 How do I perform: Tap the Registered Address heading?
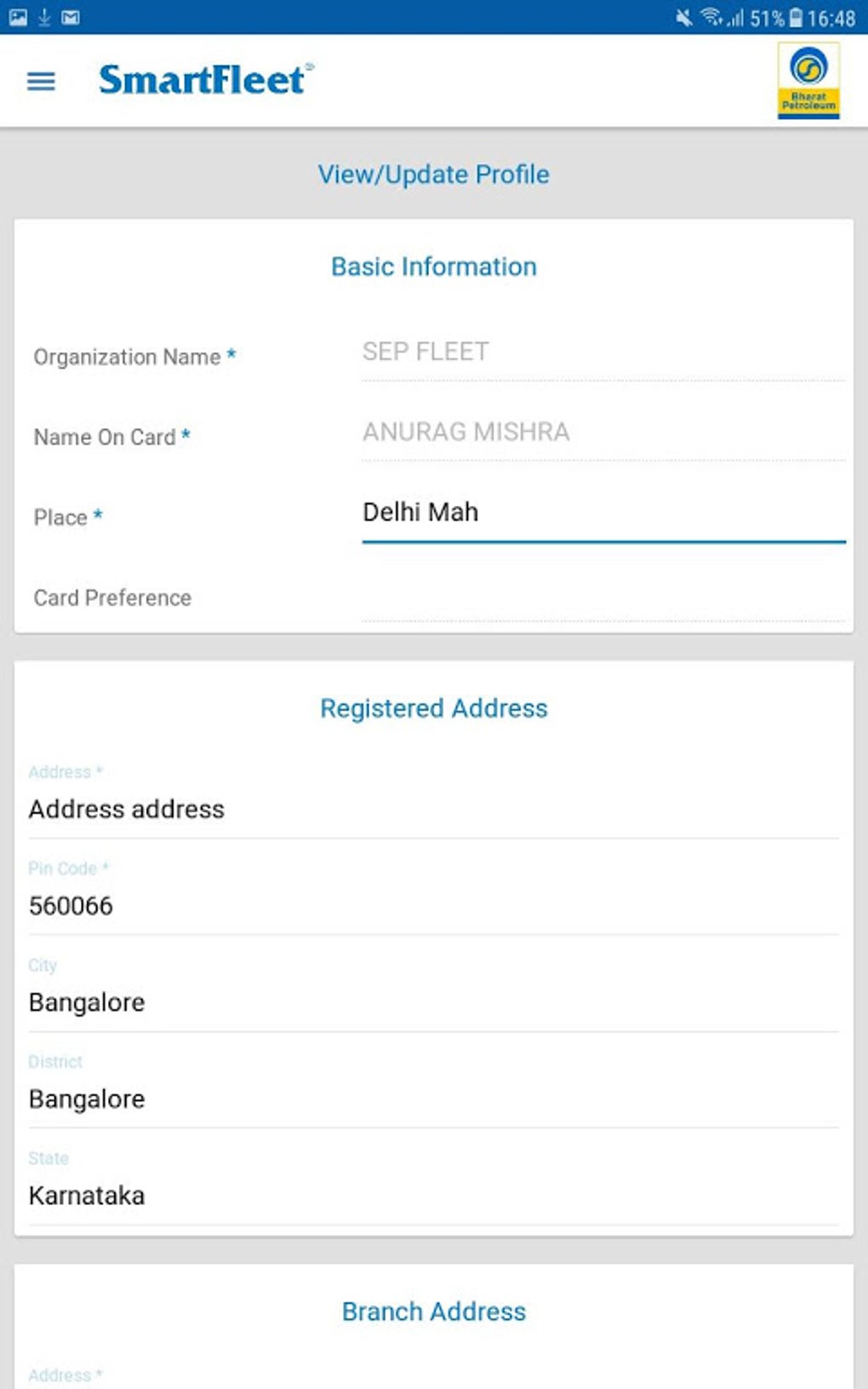click(433, 708)
